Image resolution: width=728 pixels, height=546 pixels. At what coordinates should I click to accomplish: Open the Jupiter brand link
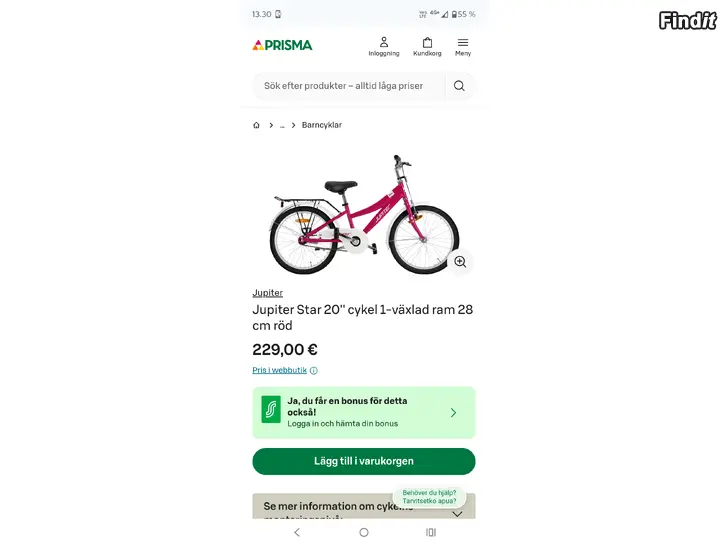point(267,293)
